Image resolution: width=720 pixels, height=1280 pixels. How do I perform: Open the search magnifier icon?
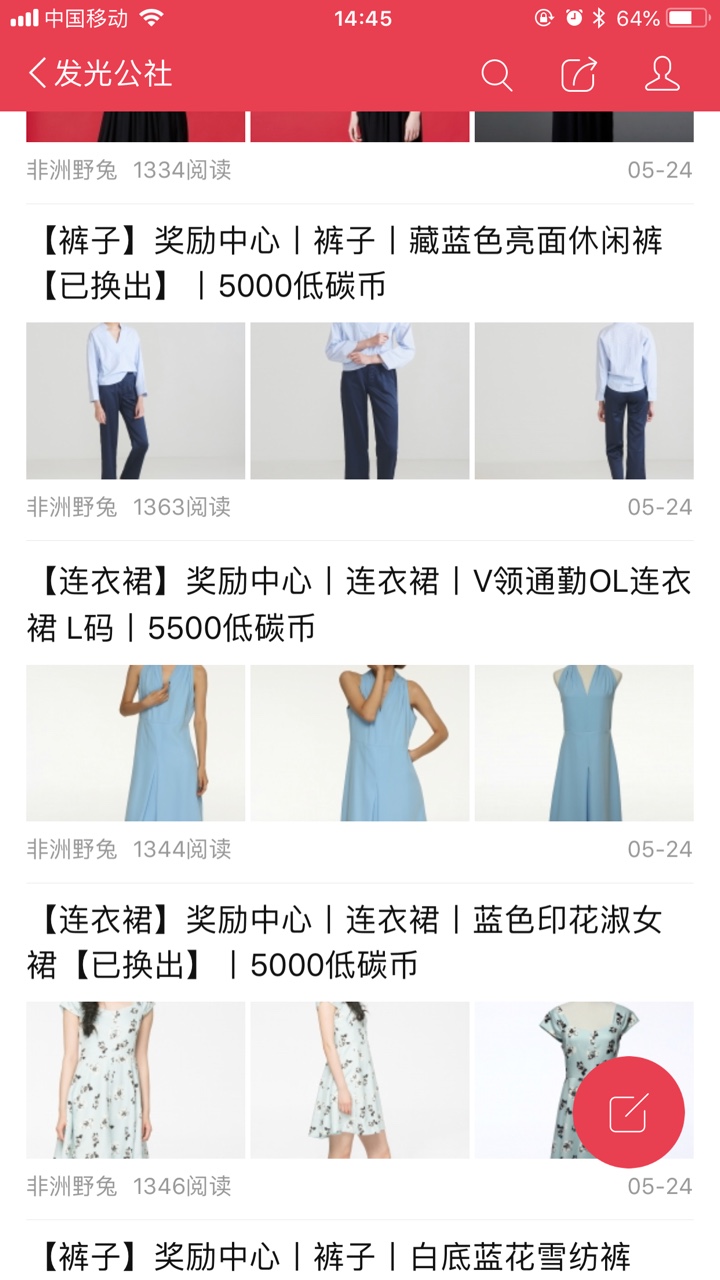click(x=496, y=75)
